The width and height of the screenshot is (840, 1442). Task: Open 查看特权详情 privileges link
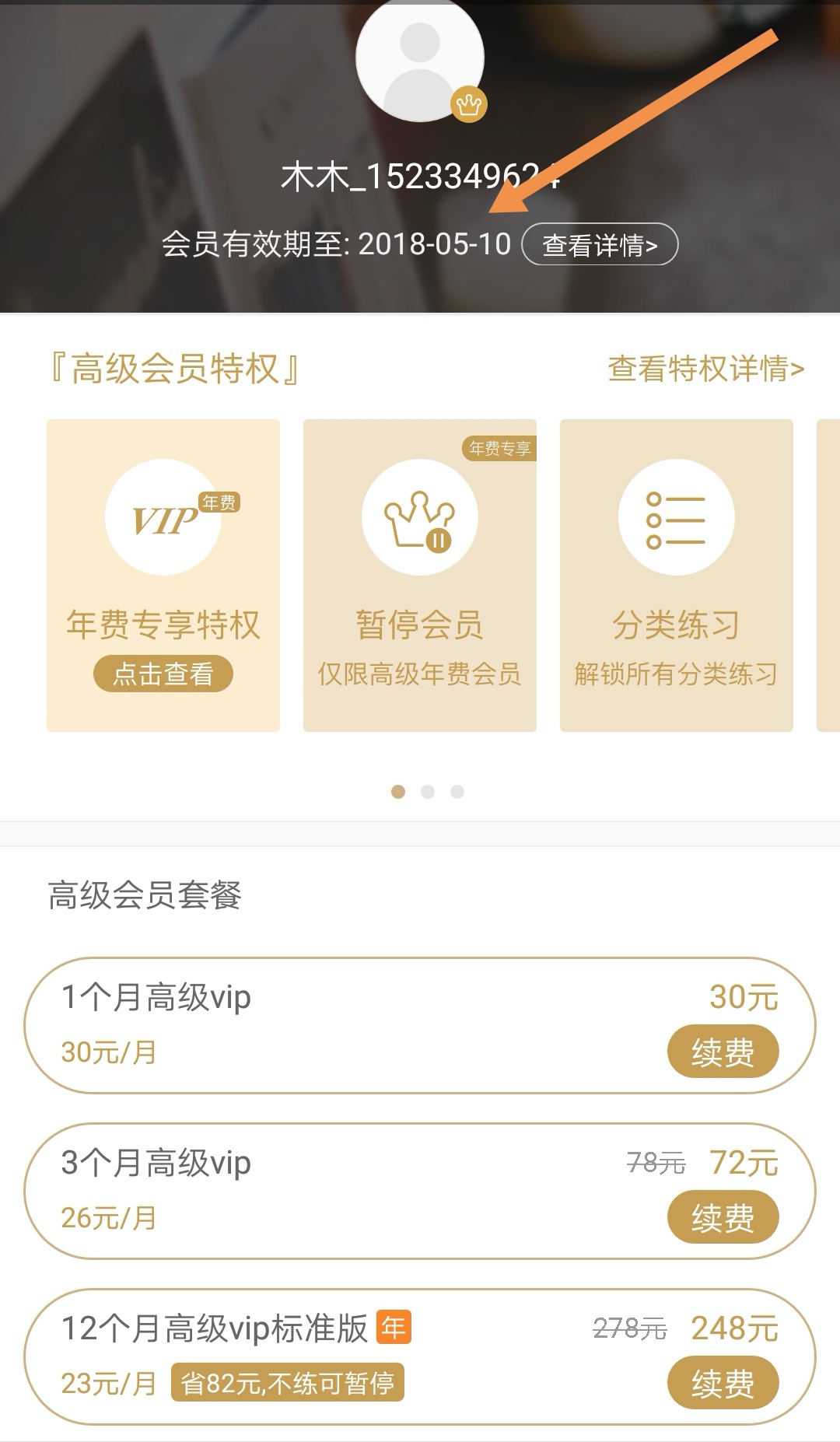click(x=706, y=369)
